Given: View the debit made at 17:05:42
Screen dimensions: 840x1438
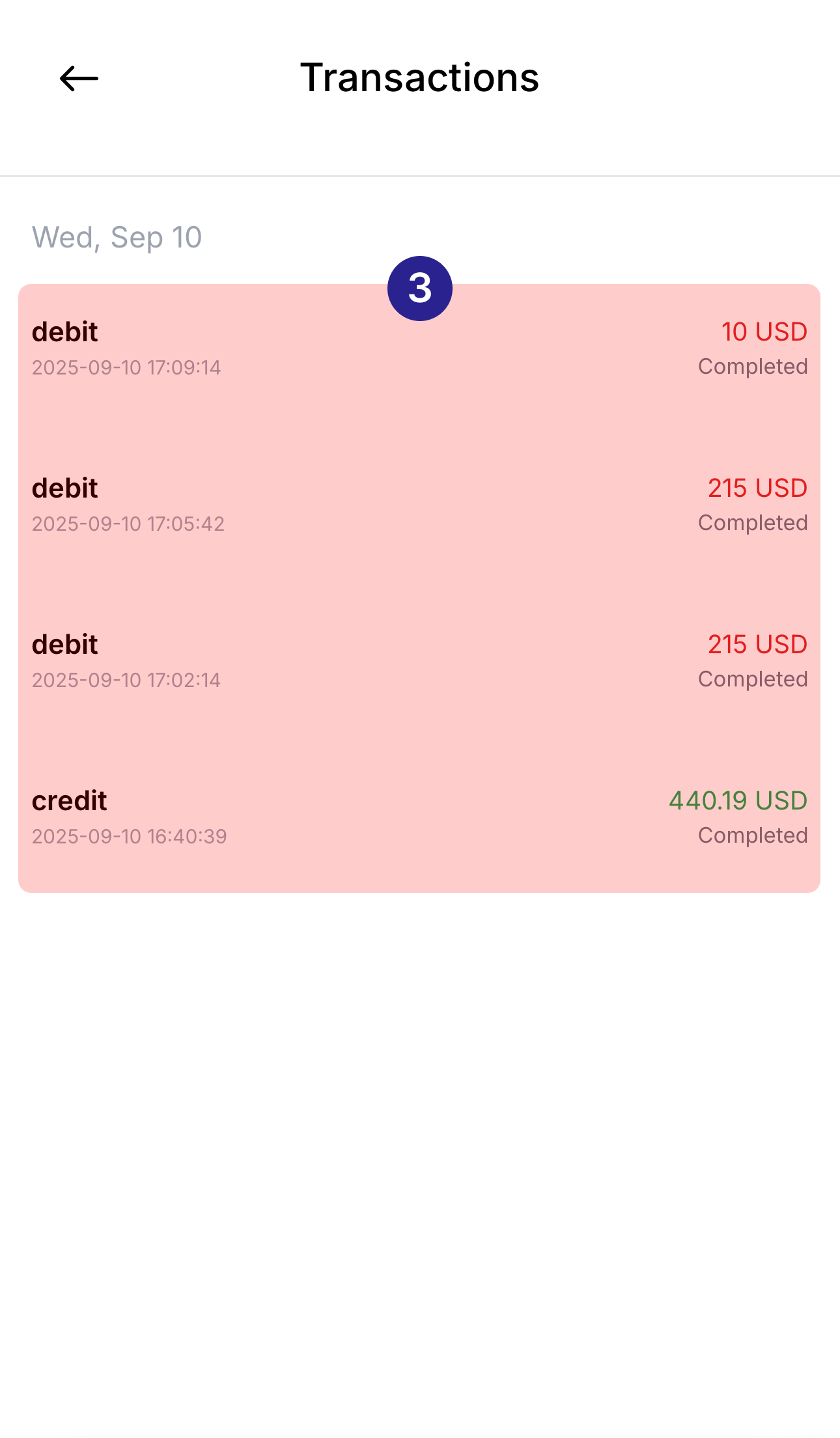Looking at the screenshot, I should [419, 505].
